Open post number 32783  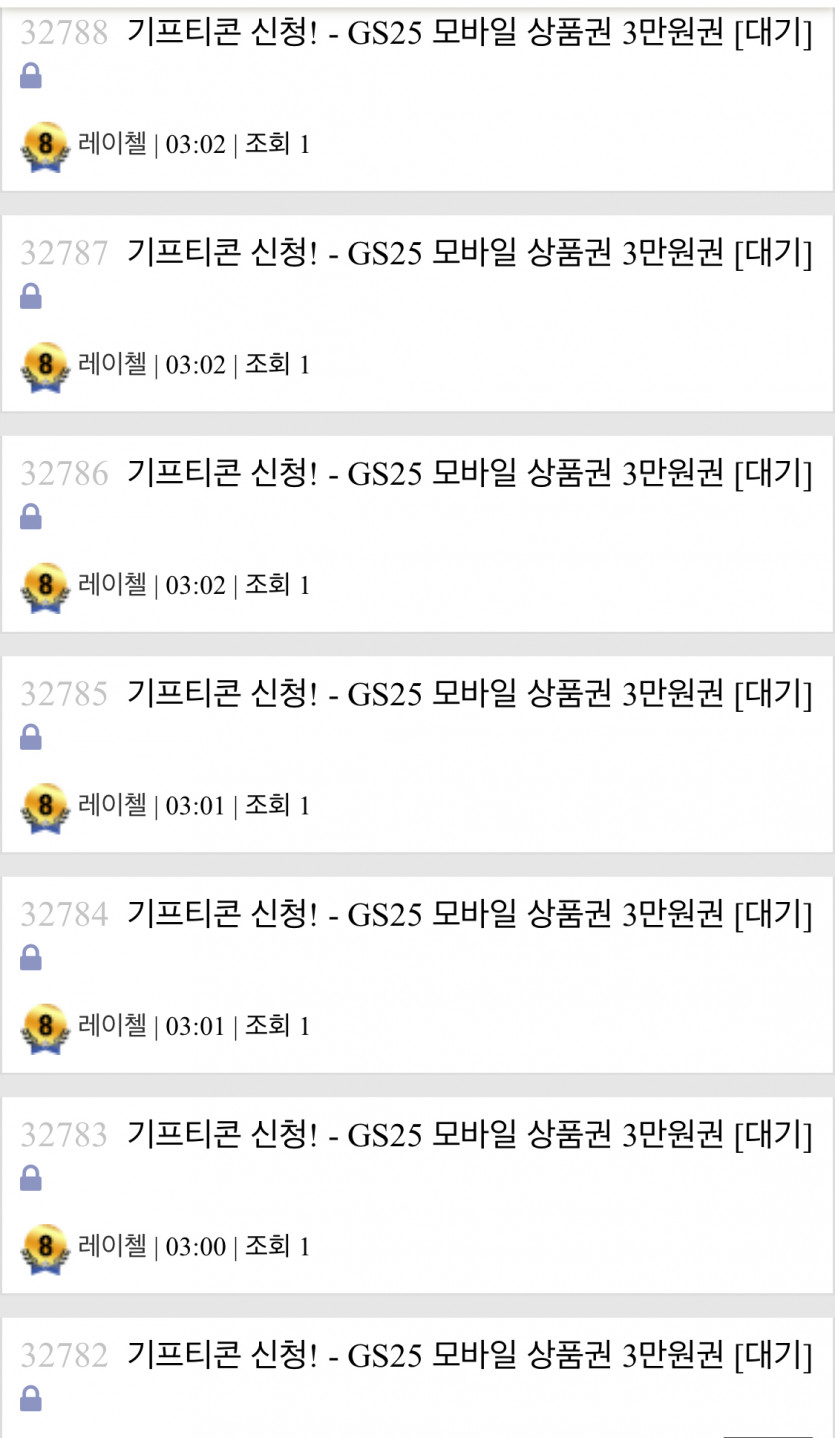click(x=468, y=1135)
